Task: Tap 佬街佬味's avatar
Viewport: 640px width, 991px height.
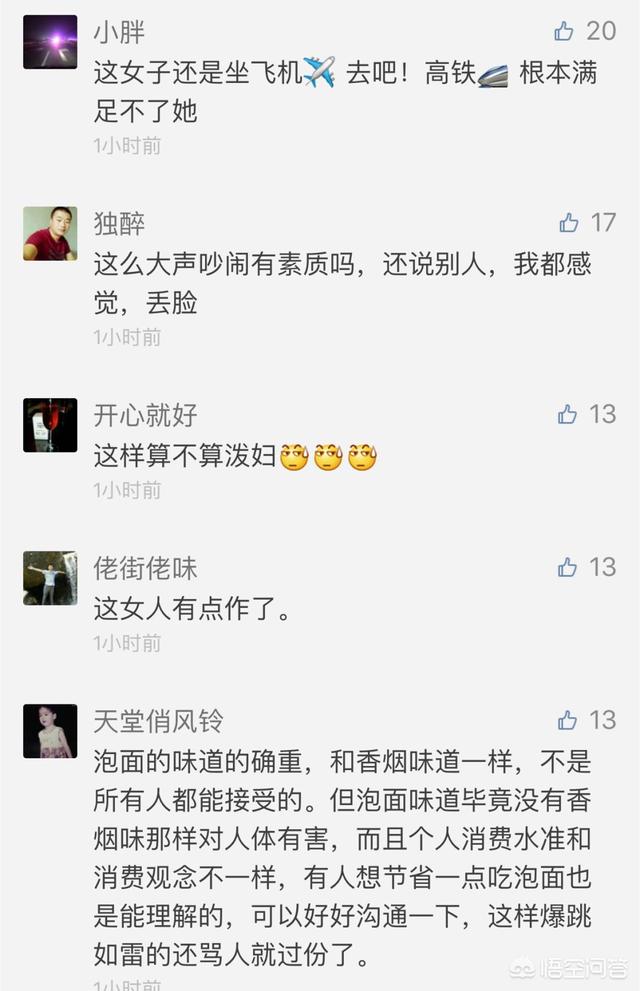Action: [x=50, y=578]
